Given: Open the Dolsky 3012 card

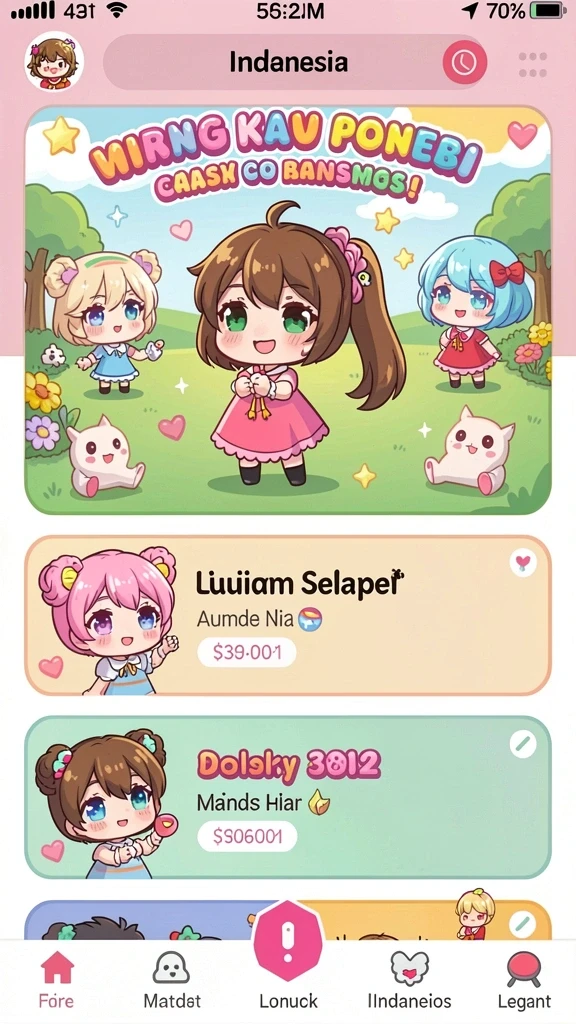Looking at the screenshot, I should point(288,797).
